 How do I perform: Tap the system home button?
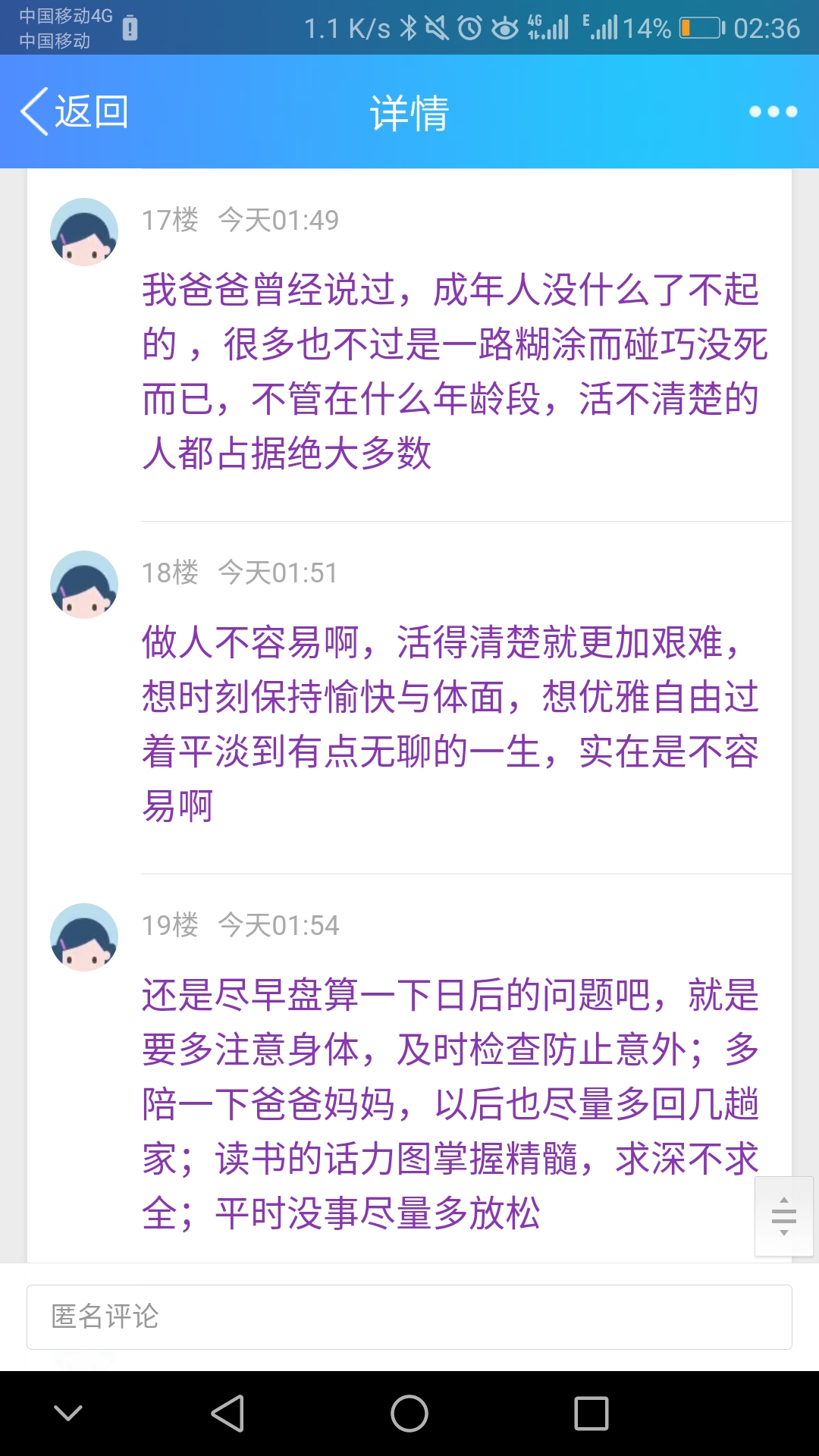[x=409, y=1414]
